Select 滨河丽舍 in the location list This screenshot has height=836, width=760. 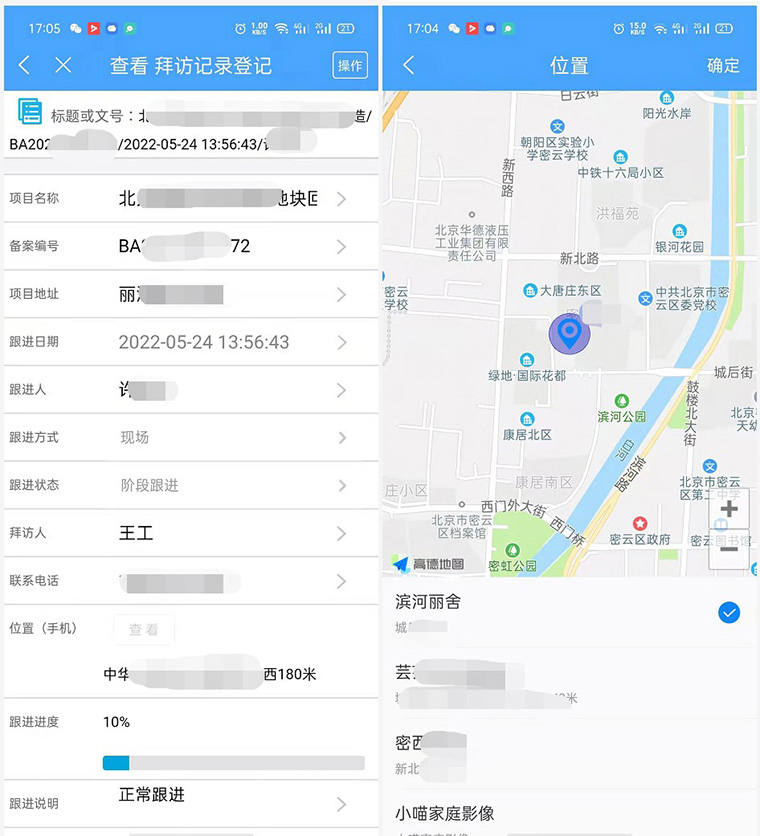[560, 612]
